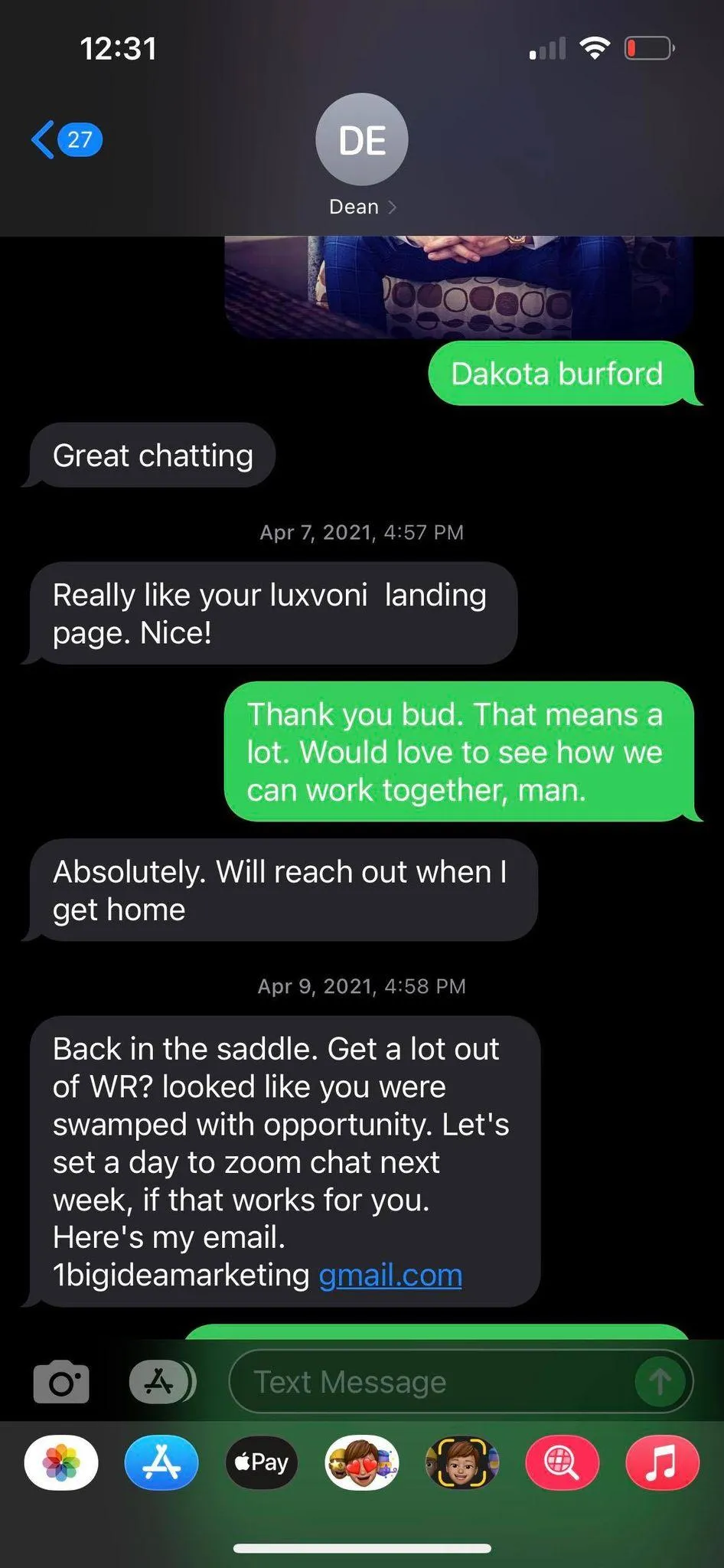
Task: Send the message with the arrow button
Action: [660, 1382]
